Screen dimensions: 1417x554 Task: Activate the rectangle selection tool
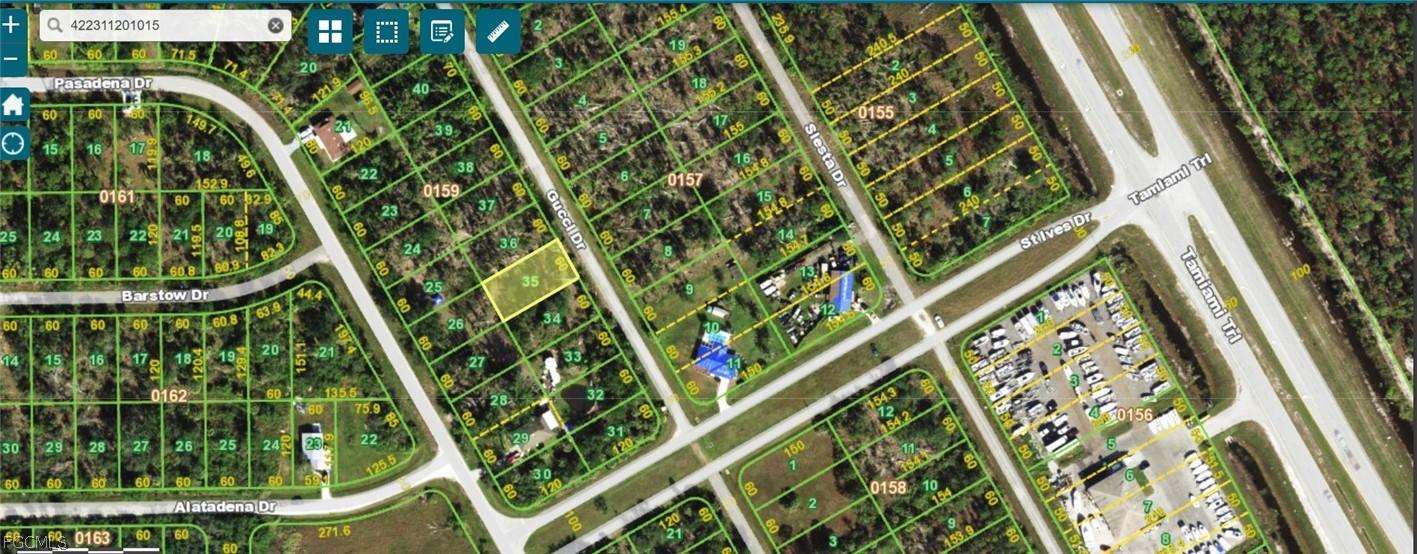point(385,32)
